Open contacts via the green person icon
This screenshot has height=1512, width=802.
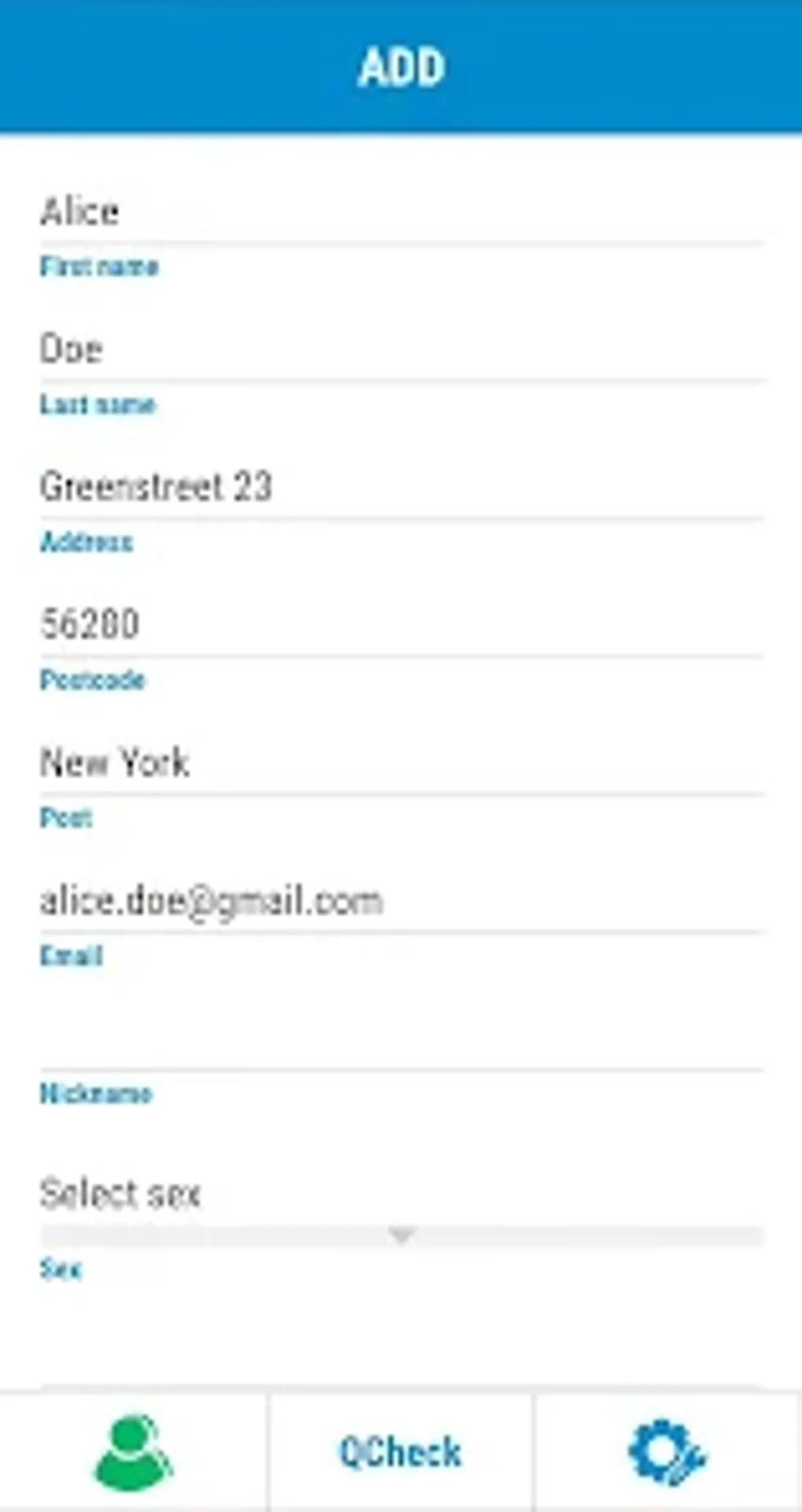132,1451
